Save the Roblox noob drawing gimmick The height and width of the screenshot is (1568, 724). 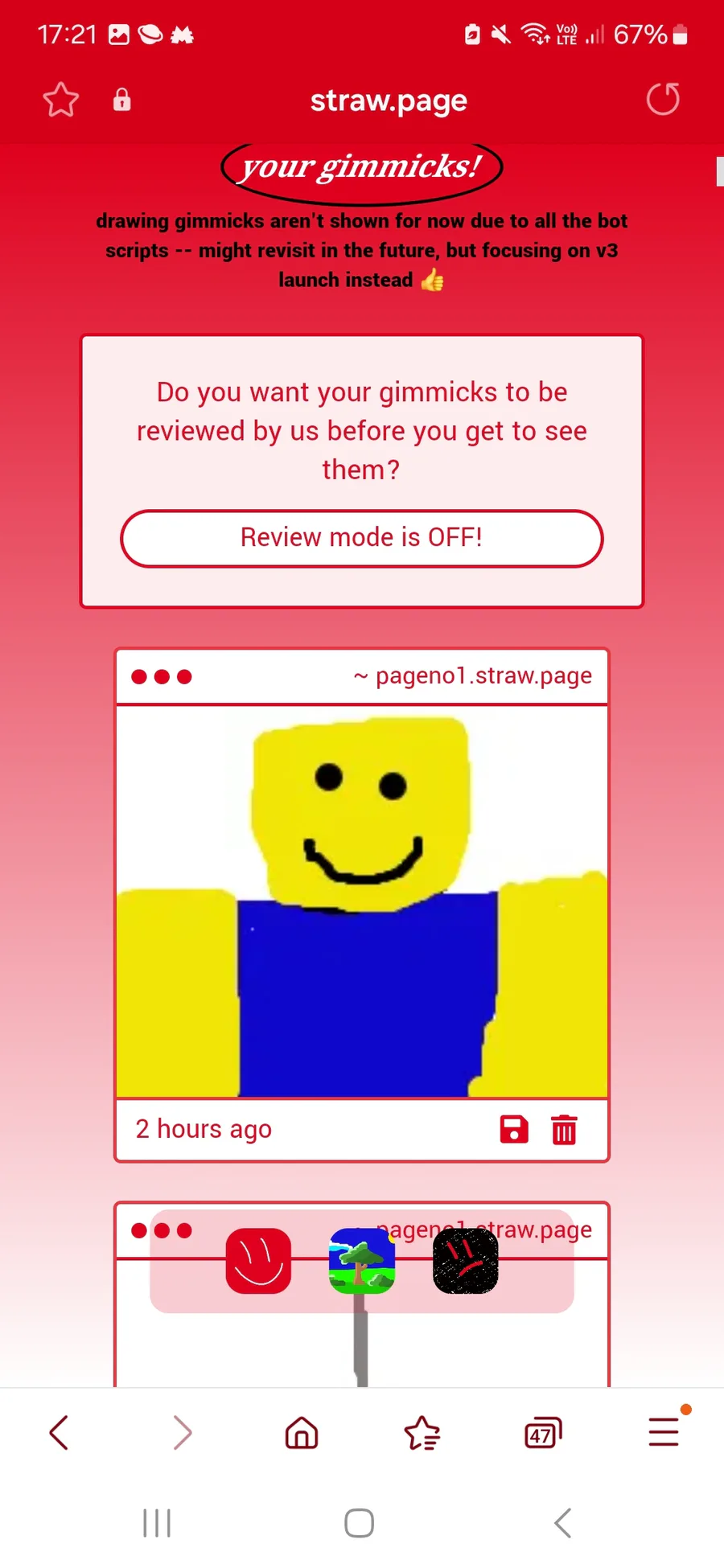[514, 1129]
